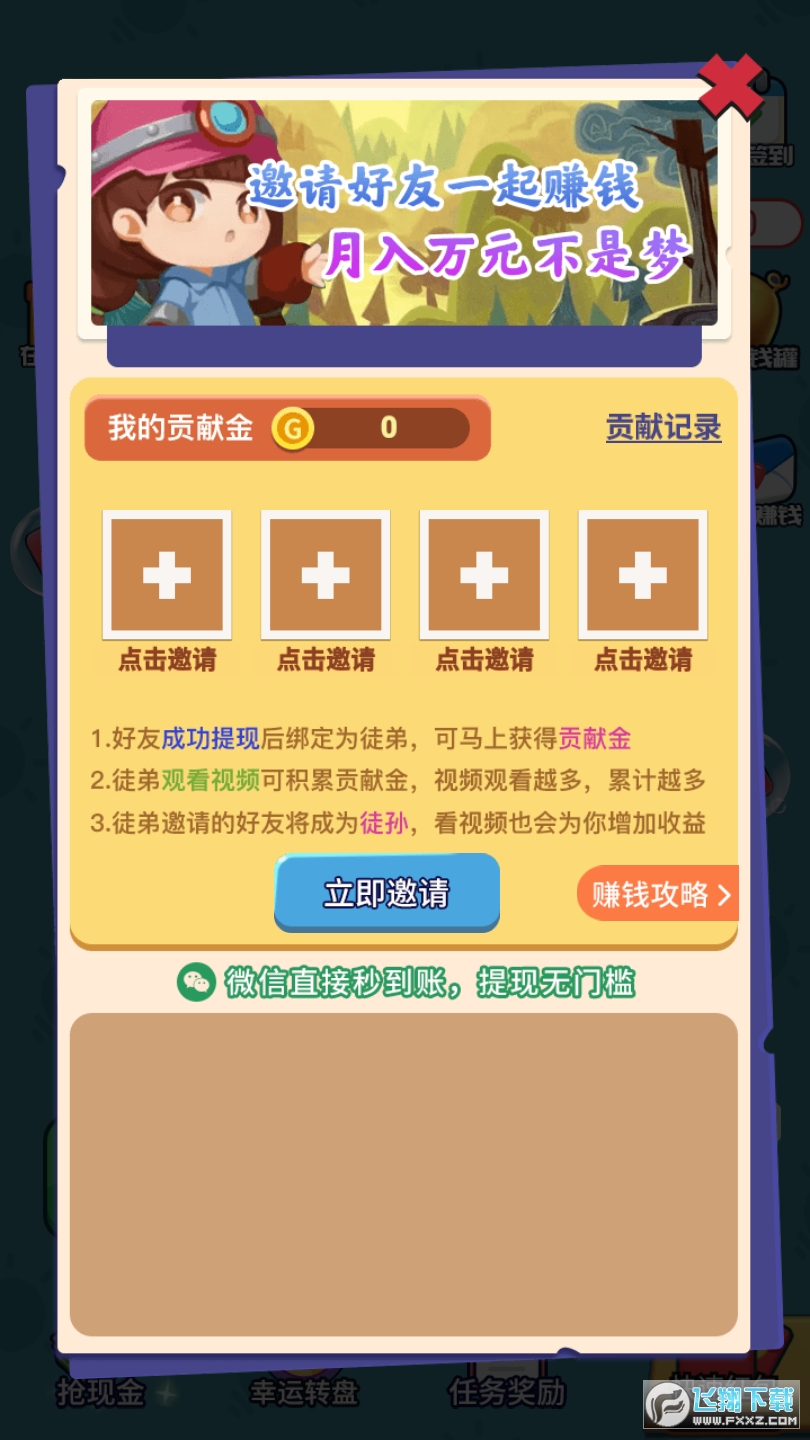This screenshot has width=810, height=1440.
Task: Open the 赚钱攻略 guide
Action: pyautogui.click(x=658, y=894)
